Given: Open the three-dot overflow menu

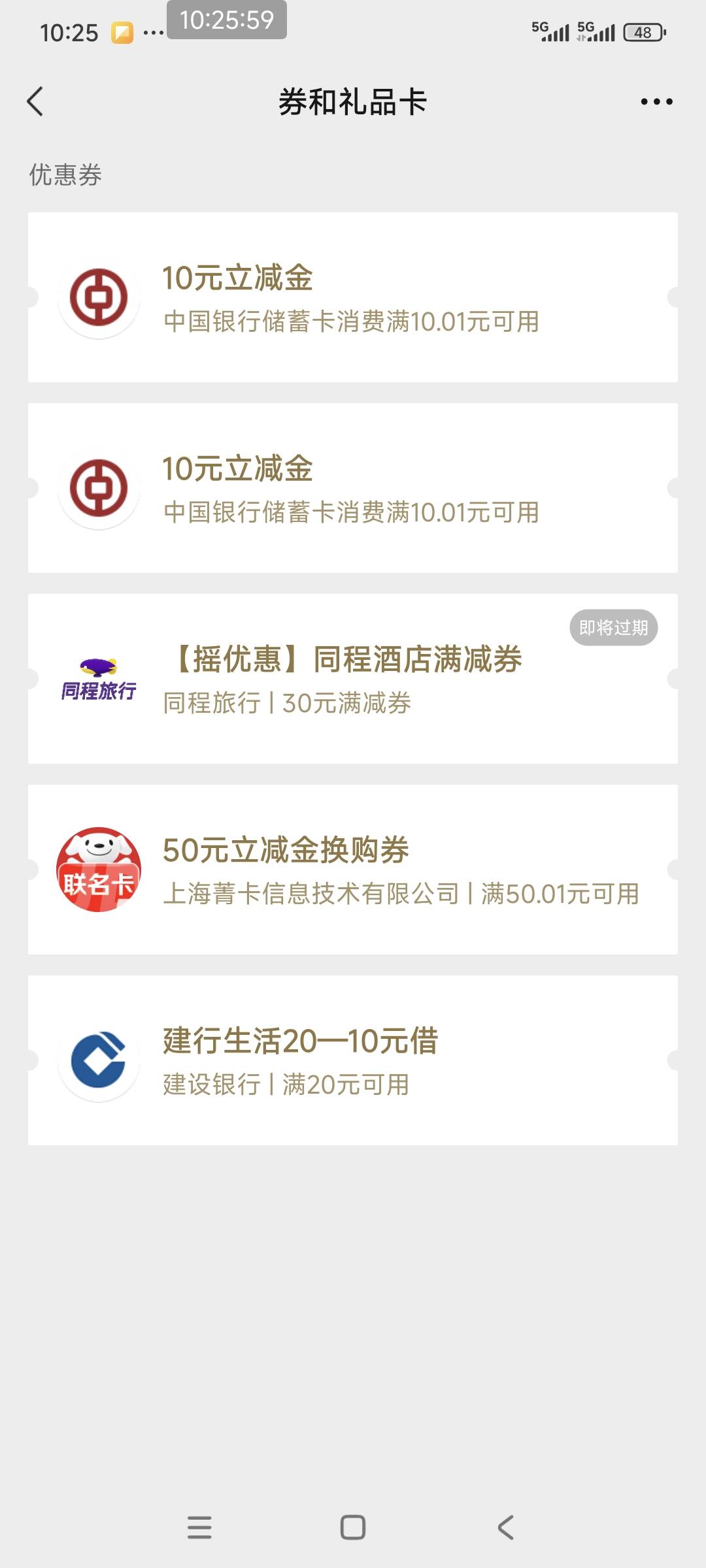Looking at the screenshot, I should [x=656, y=101].
